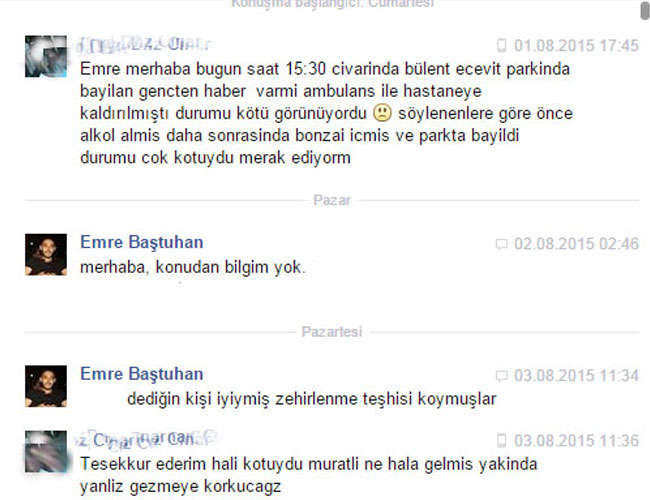Tap the blurred sender avatar on 01.08.2015 message
The width and height of the screenshot is (650, 500).
point(45,57)
